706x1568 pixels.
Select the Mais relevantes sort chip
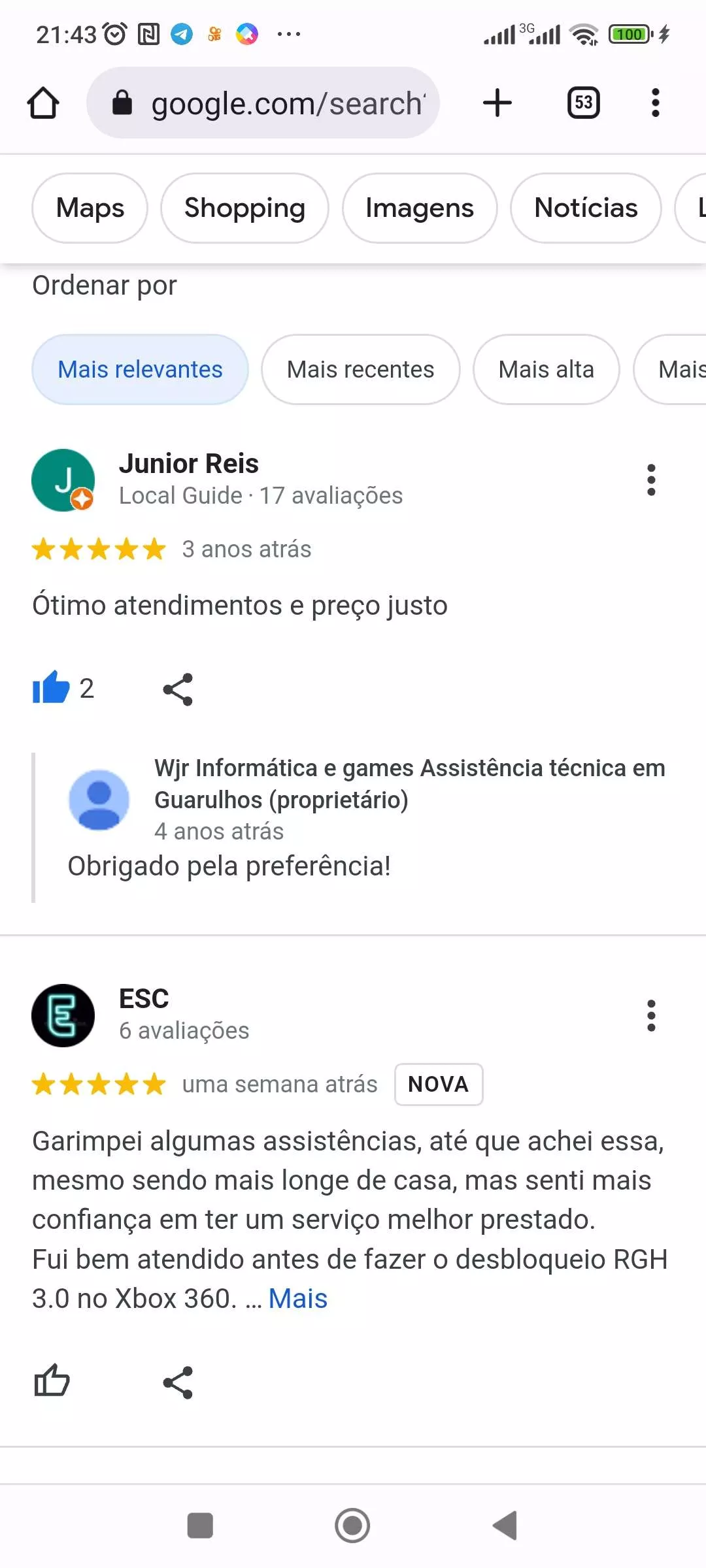(x=140, y=370)
